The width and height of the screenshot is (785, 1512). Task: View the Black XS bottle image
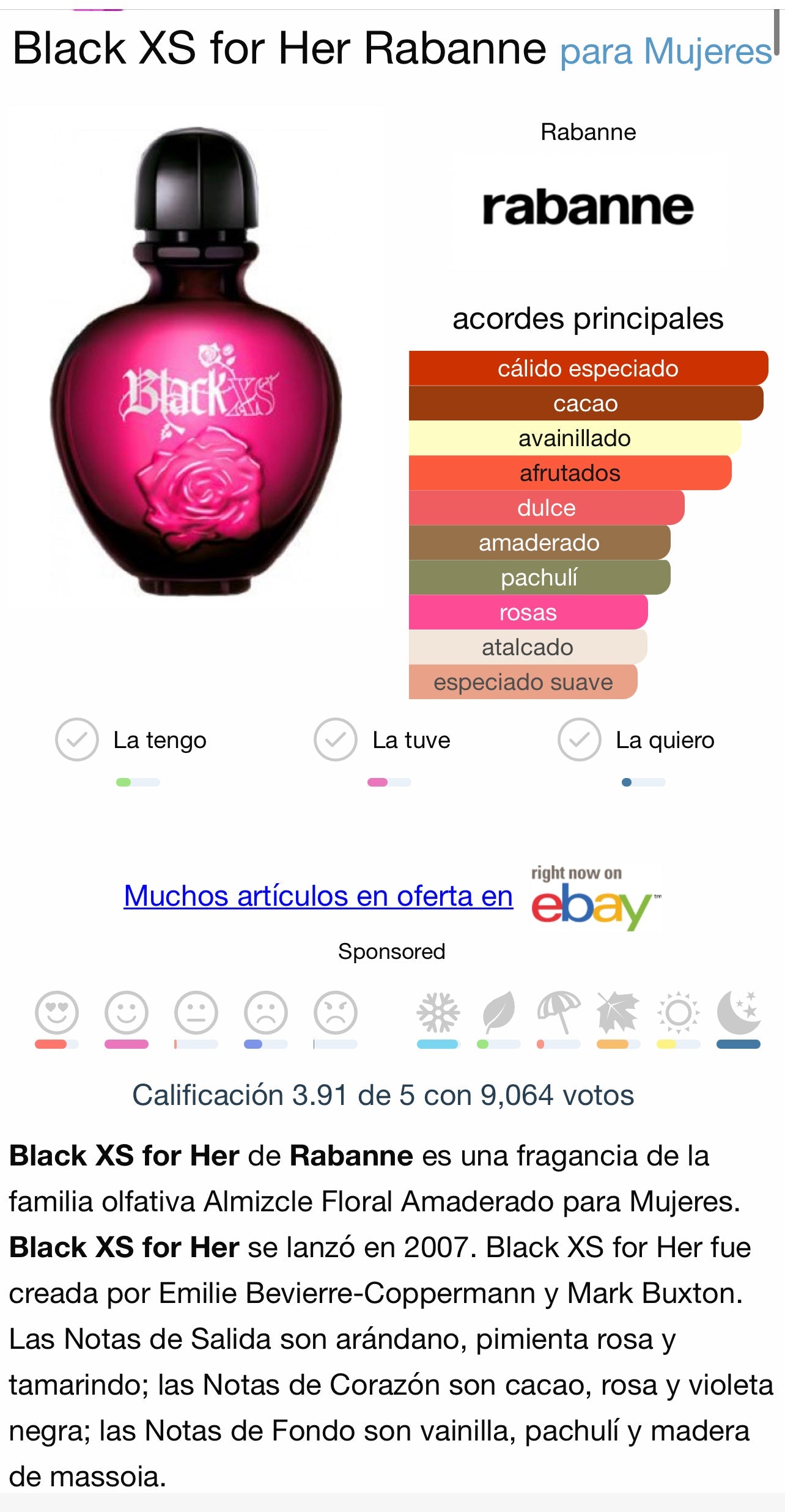click(196, 361)
